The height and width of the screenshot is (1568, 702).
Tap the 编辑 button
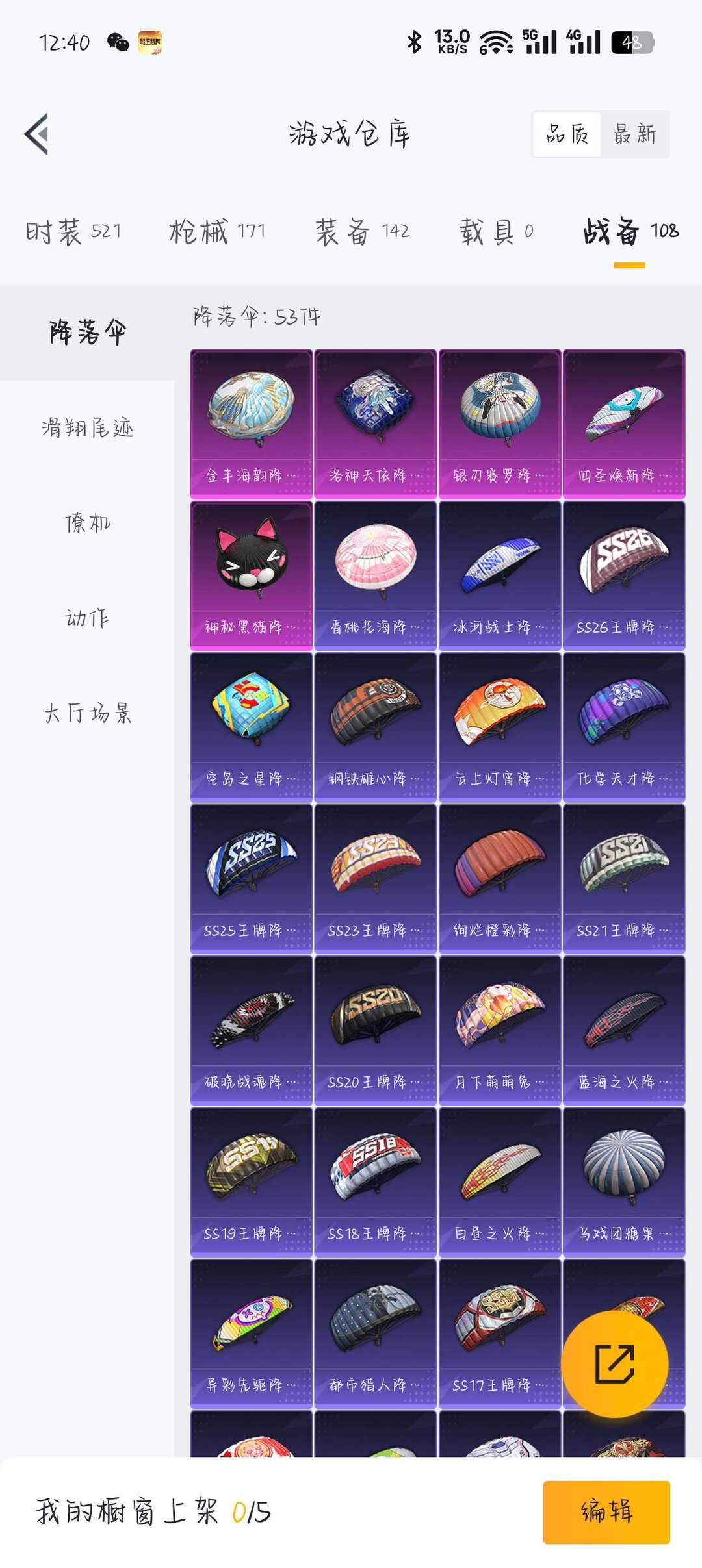[606, 1512]
